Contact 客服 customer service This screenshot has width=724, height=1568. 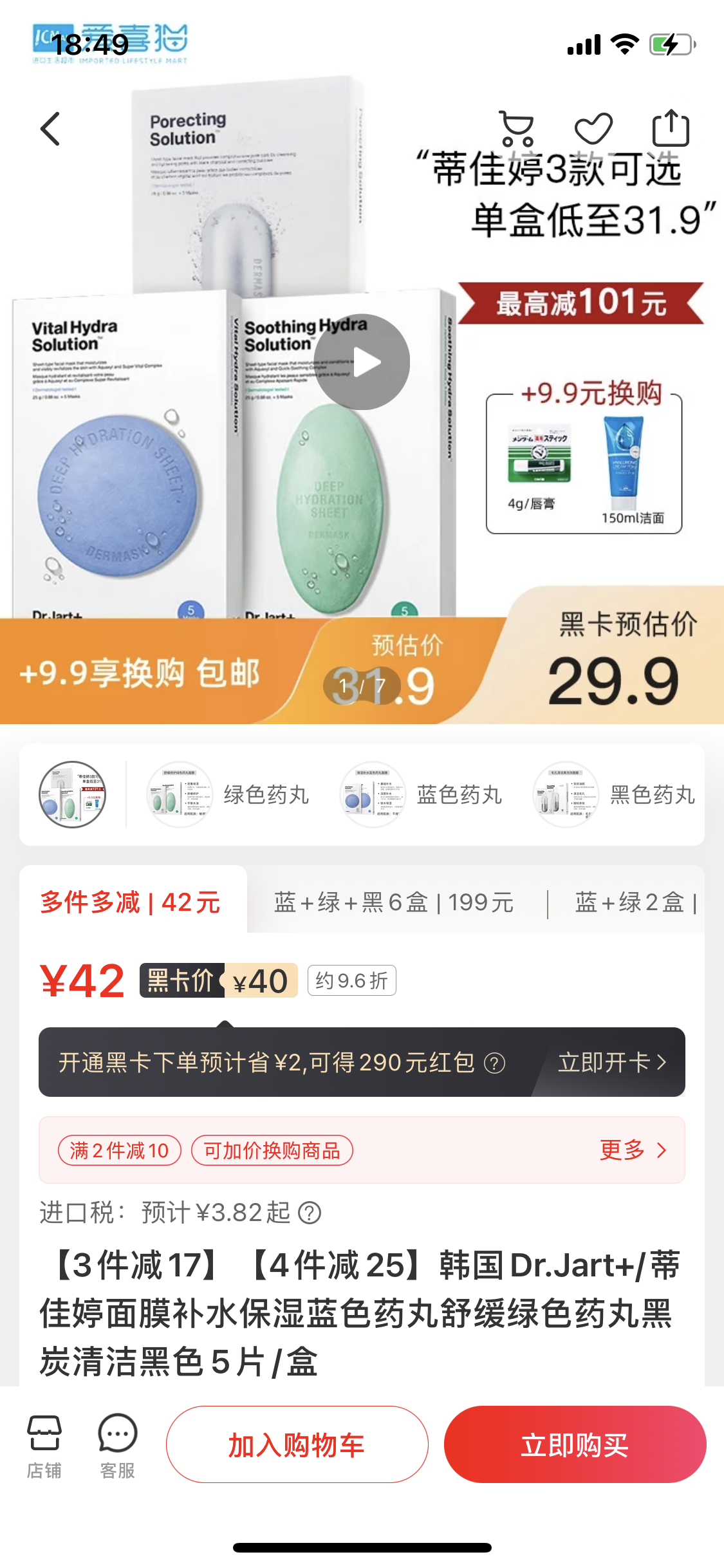point(117,1445)
